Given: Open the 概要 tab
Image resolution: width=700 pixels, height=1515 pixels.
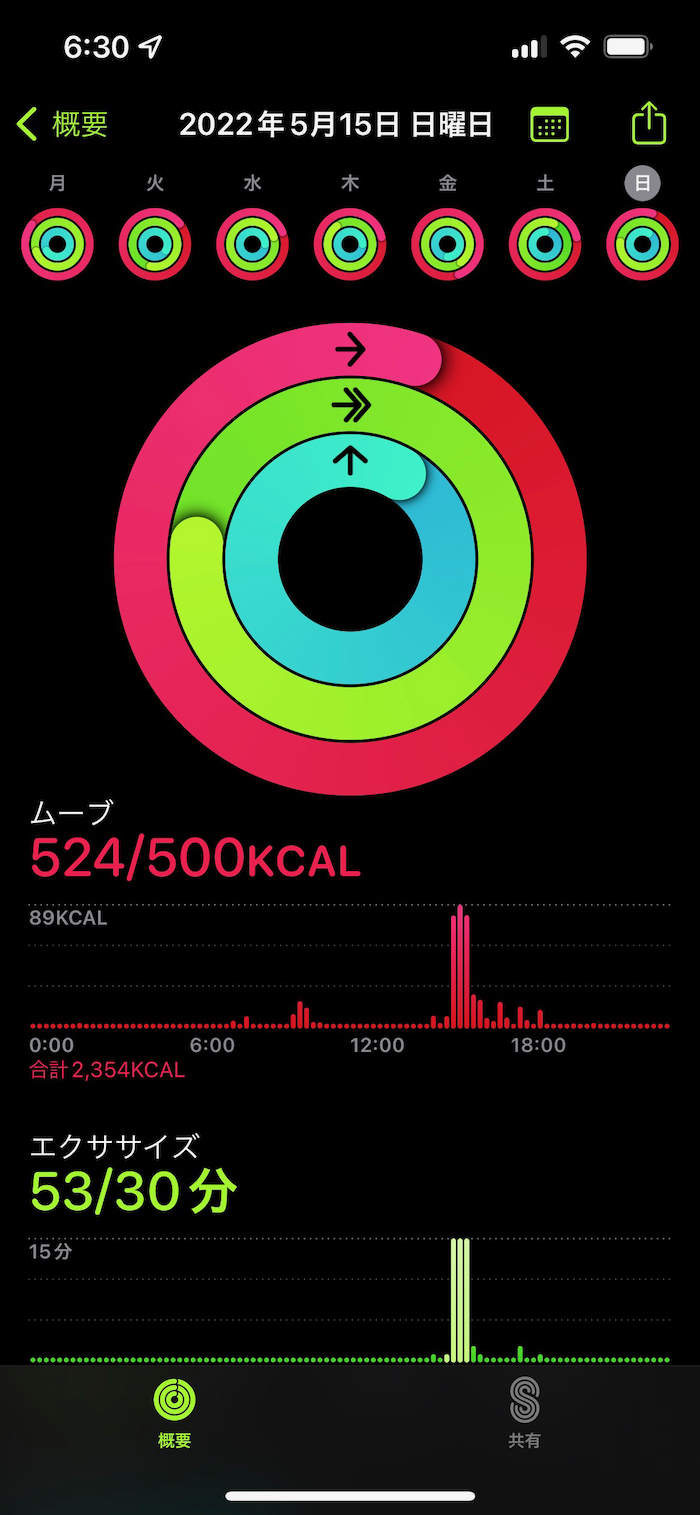Looking at the screenshot, I should coord(175,1412).
